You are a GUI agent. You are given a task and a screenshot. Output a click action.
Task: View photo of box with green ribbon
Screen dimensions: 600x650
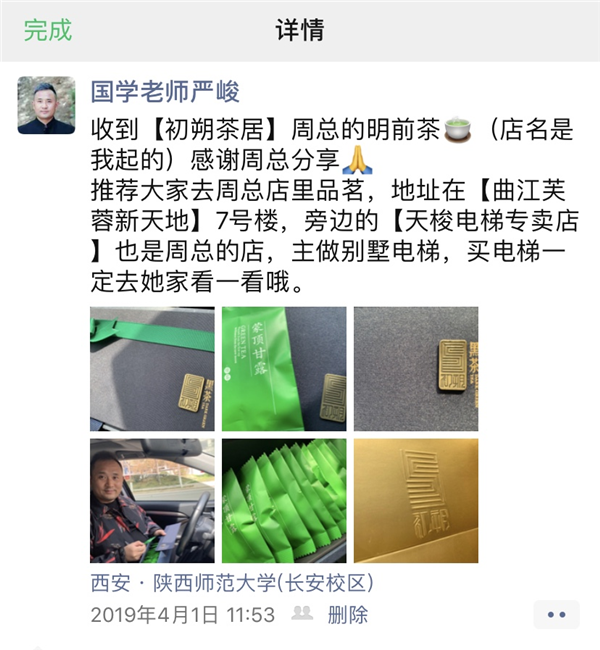(x=152, y=369)
